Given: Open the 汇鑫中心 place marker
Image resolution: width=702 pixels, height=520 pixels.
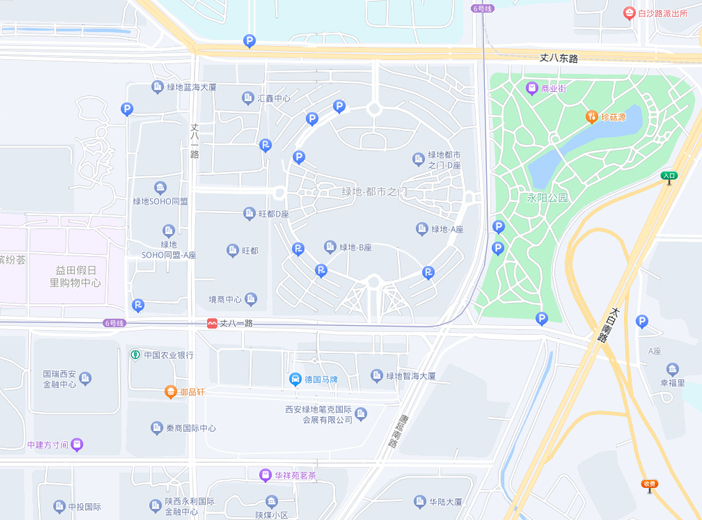Looking at the screenshot, I should pos(248,98).
